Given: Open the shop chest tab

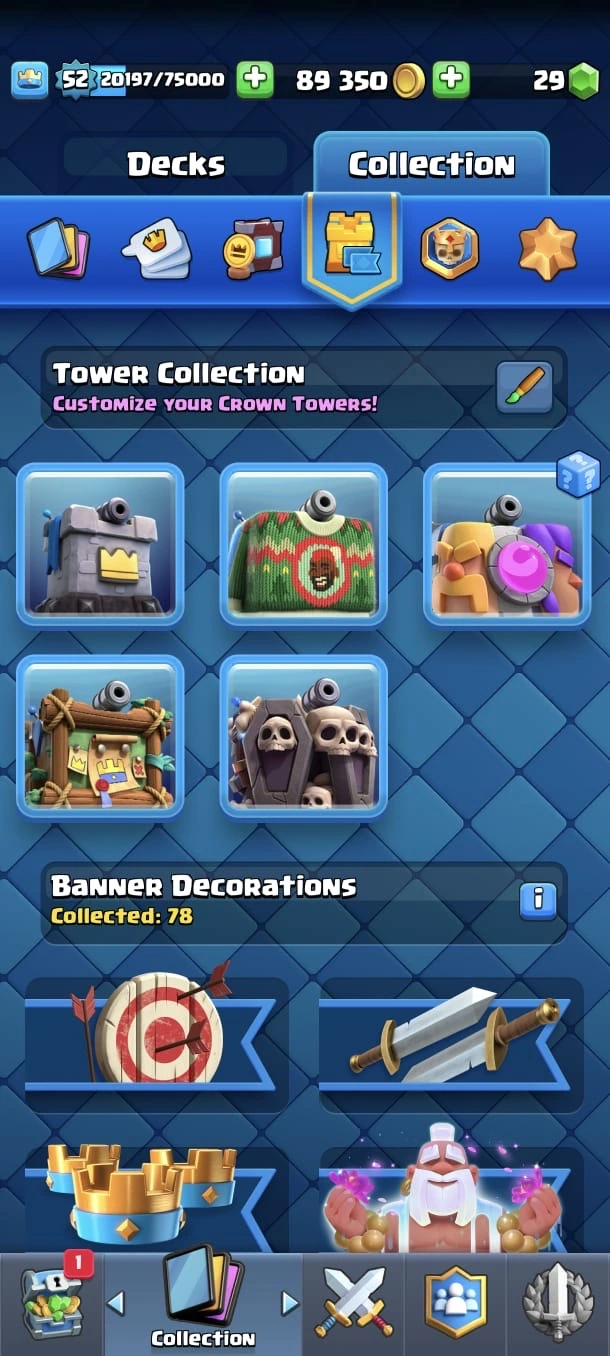Looking at the screenshot, I should point(52,1304).
